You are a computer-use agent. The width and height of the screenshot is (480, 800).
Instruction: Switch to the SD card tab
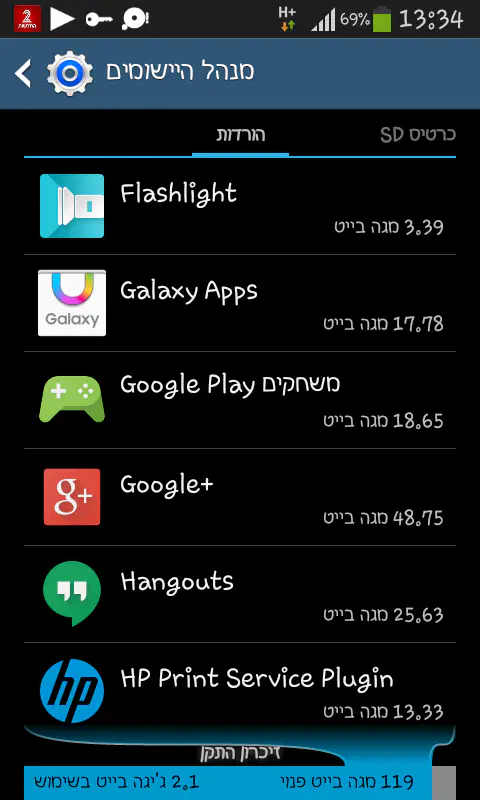[418, 135]
